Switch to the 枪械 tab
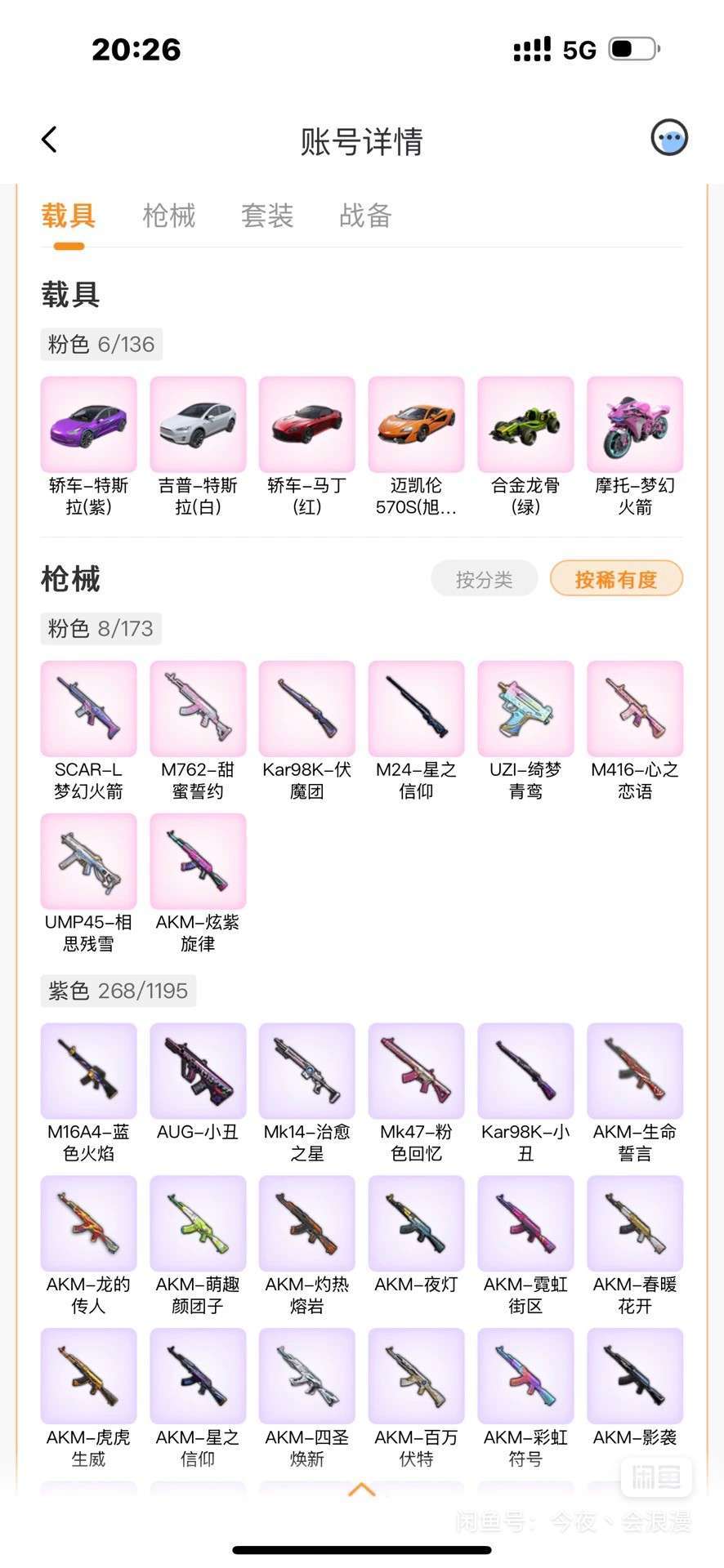 [169, 216]
